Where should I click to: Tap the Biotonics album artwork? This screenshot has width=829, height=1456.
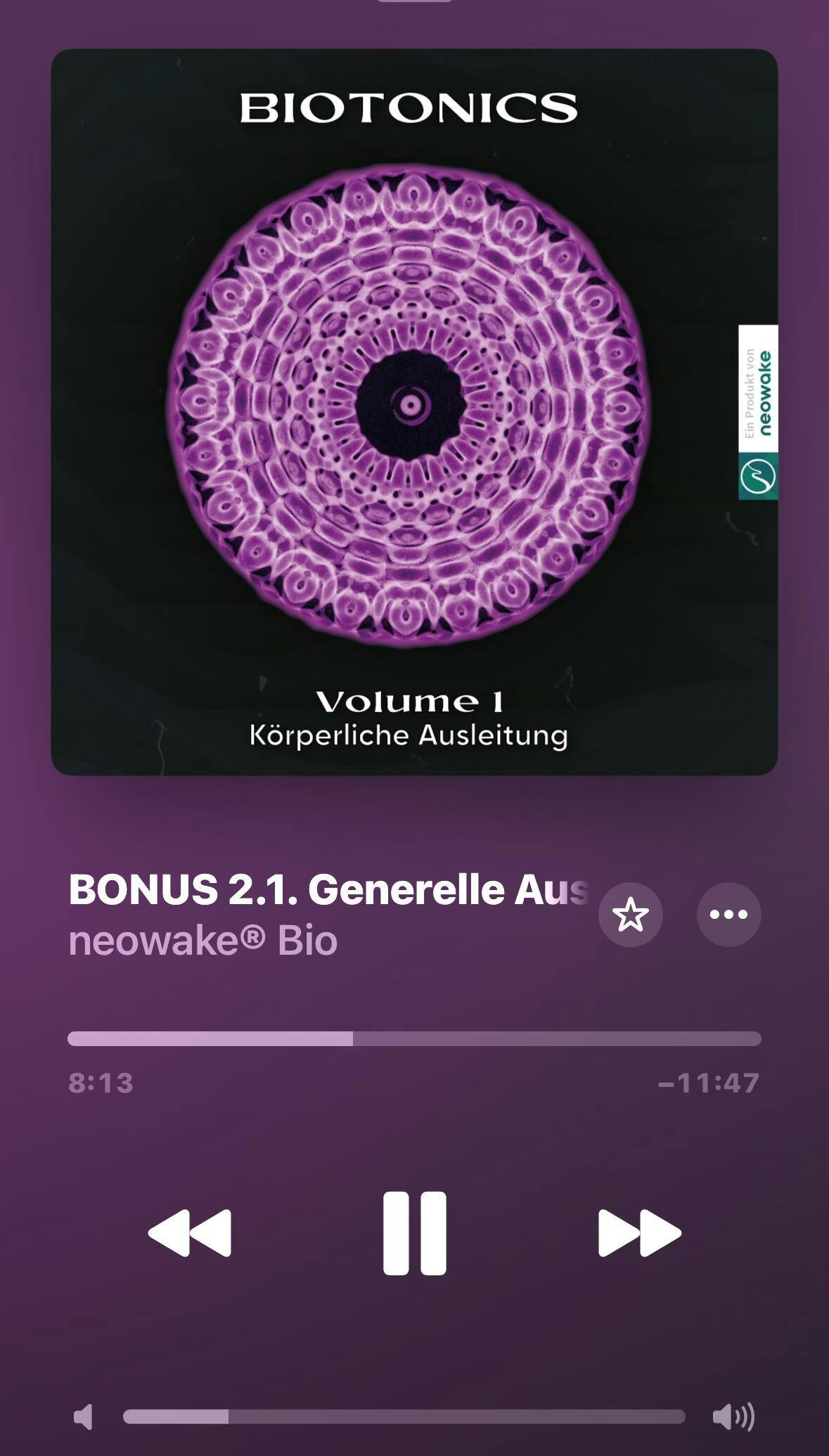point(414,412)
